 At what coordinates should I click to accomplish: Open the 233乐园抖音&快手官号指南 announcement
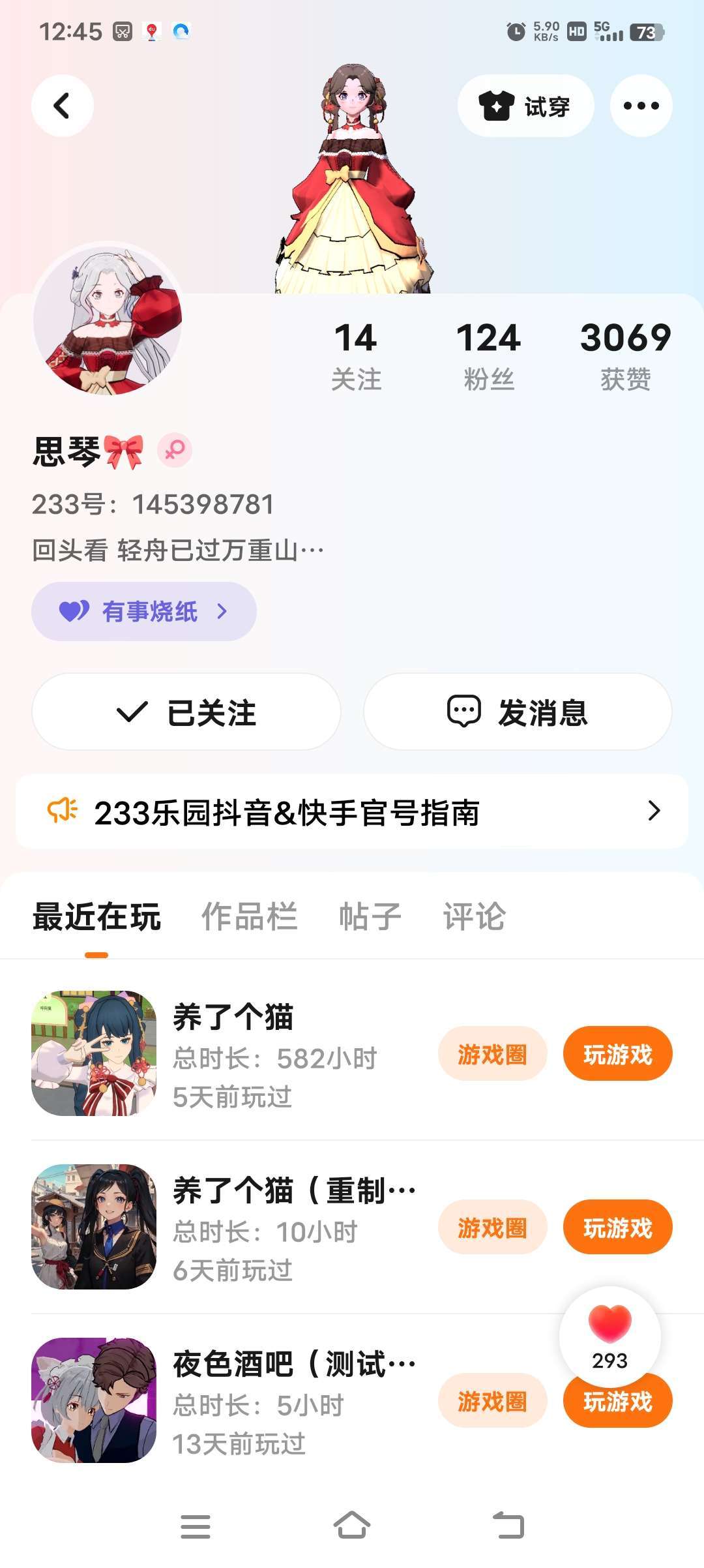coord(352,812)
